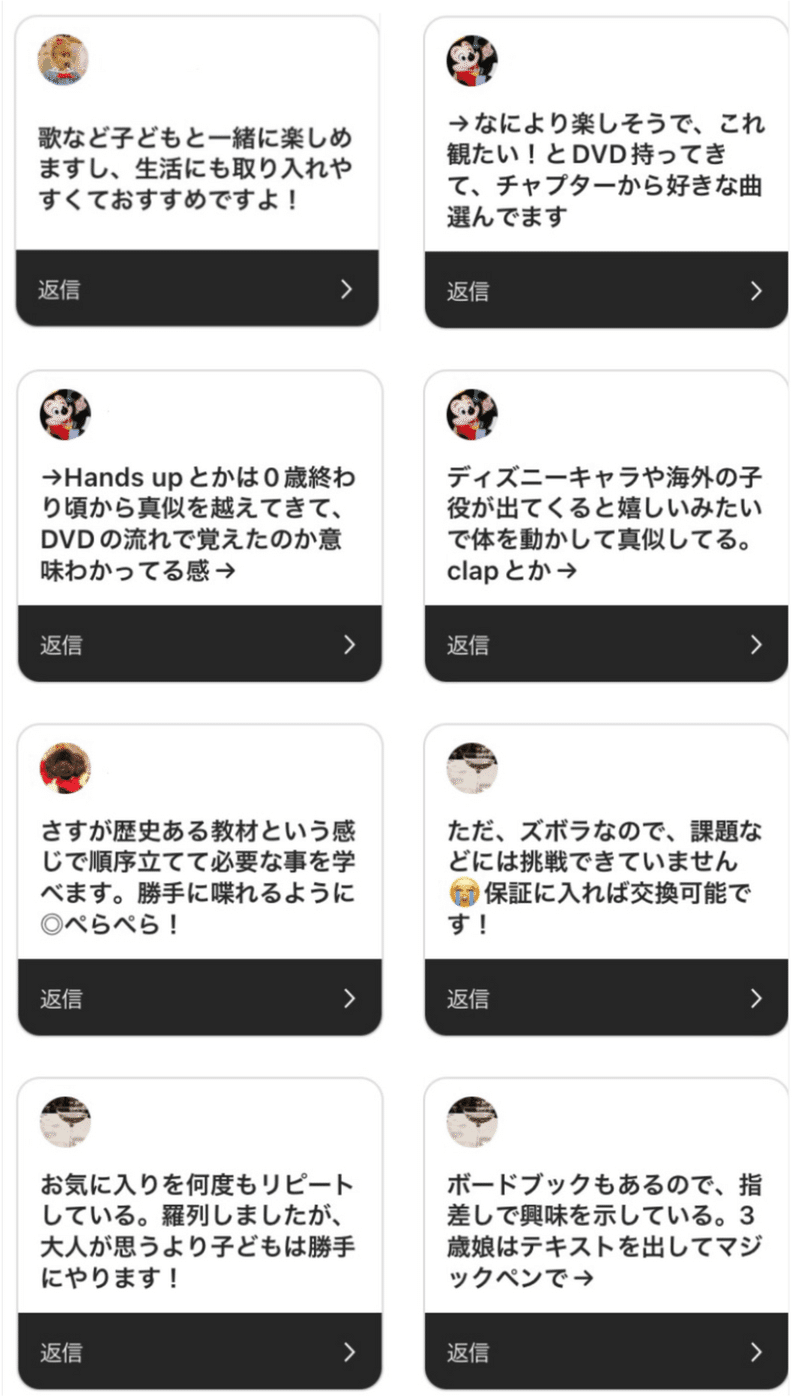Viewport: 800px width, 1400px height.
Task: Open 返信 on the ボードブックもあるので response
Action: pyautogui.click(x=605, y=1352)
